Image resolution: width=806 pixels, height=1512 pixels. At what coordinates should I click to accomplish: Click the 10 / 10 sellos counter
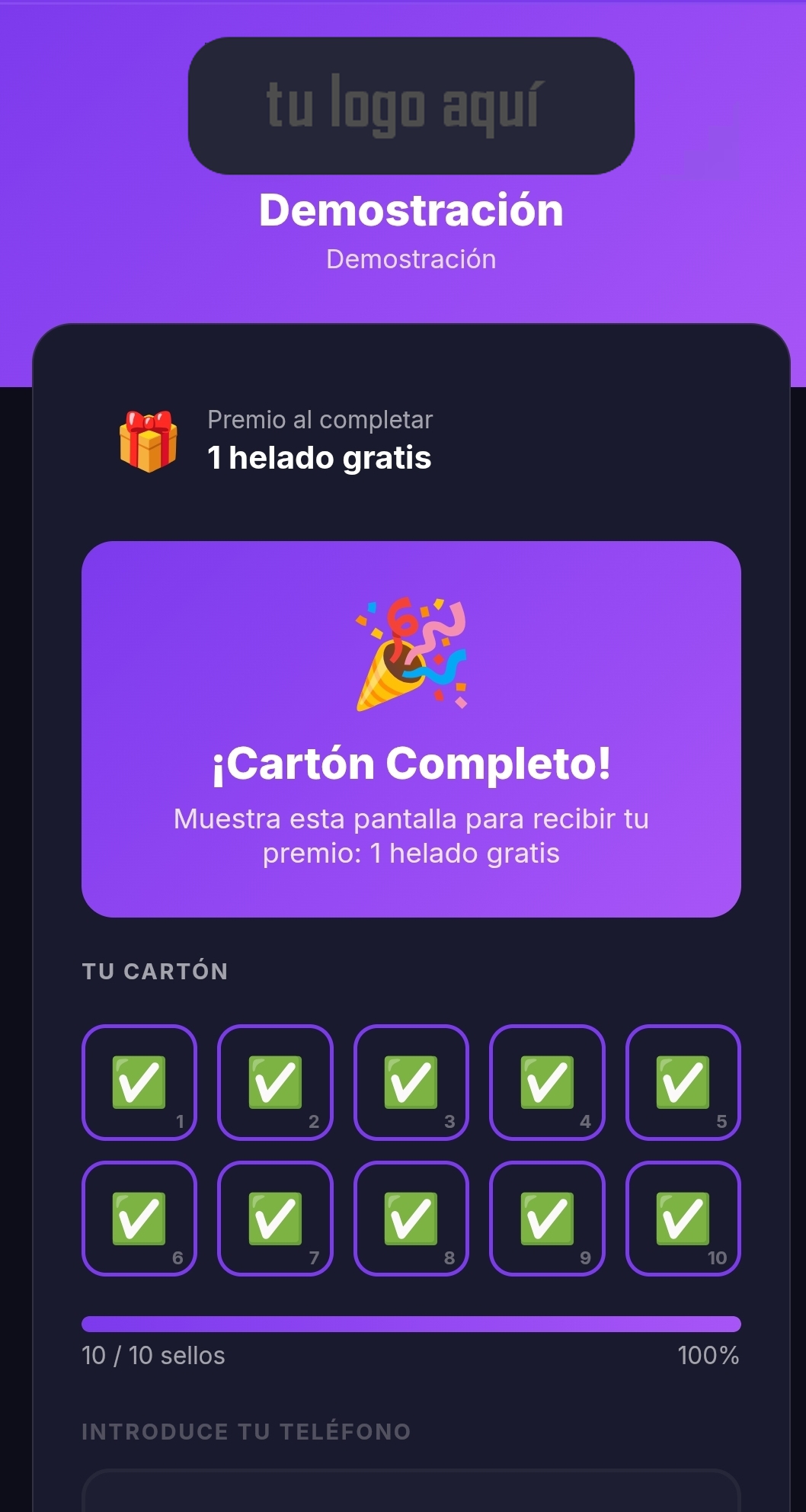tap(152, 1356)
